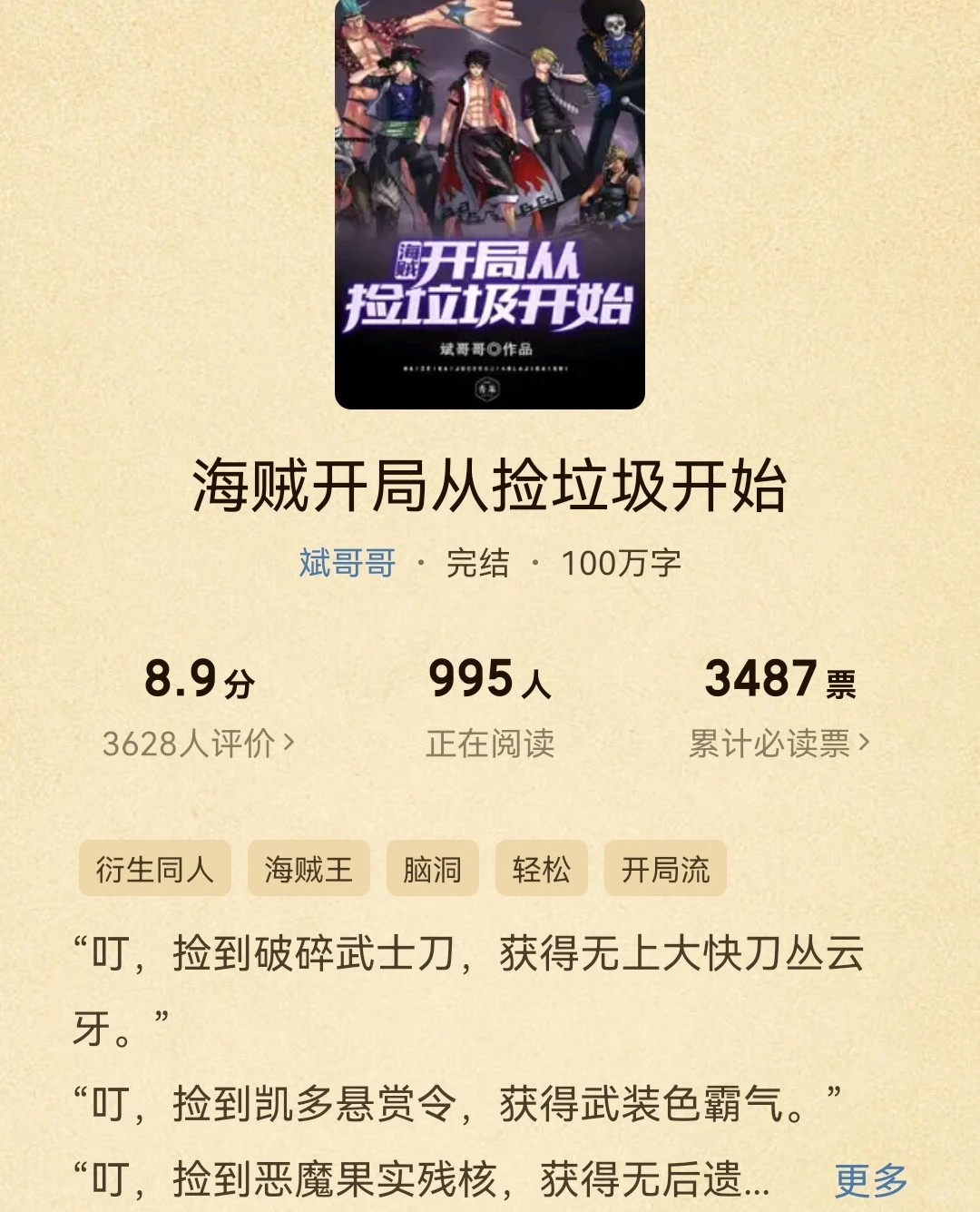The width and height of the screenshot is (980, 1212).
Task: Select the 海贼王 tag
Action: coord(309,869)
